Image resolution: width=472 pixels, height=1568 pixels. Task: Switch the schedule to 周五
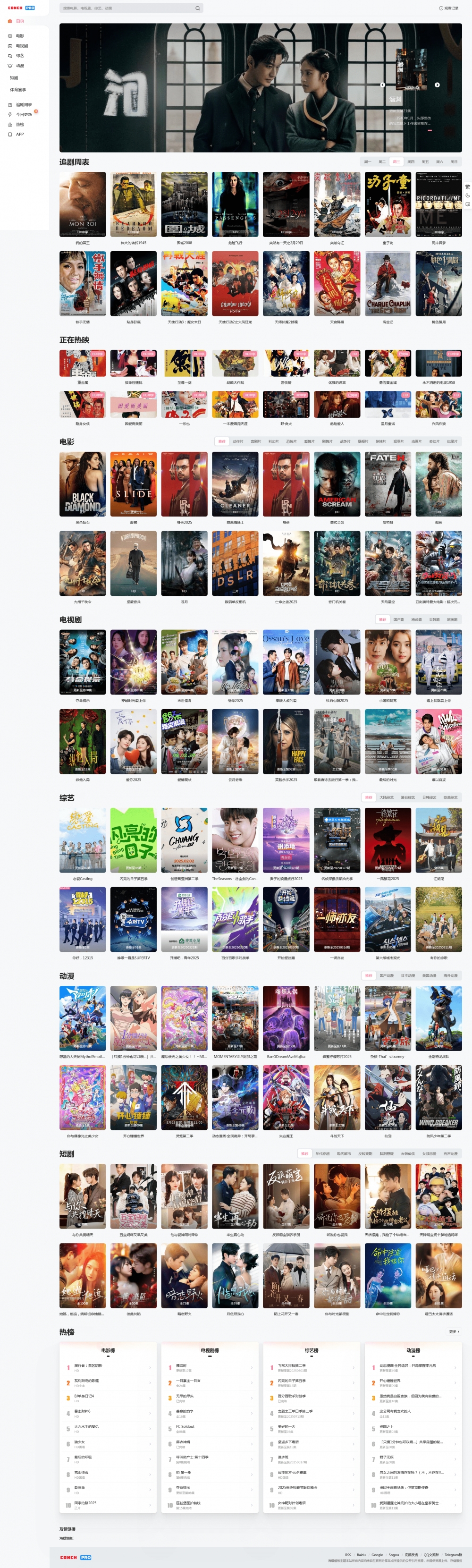point(425,162)
